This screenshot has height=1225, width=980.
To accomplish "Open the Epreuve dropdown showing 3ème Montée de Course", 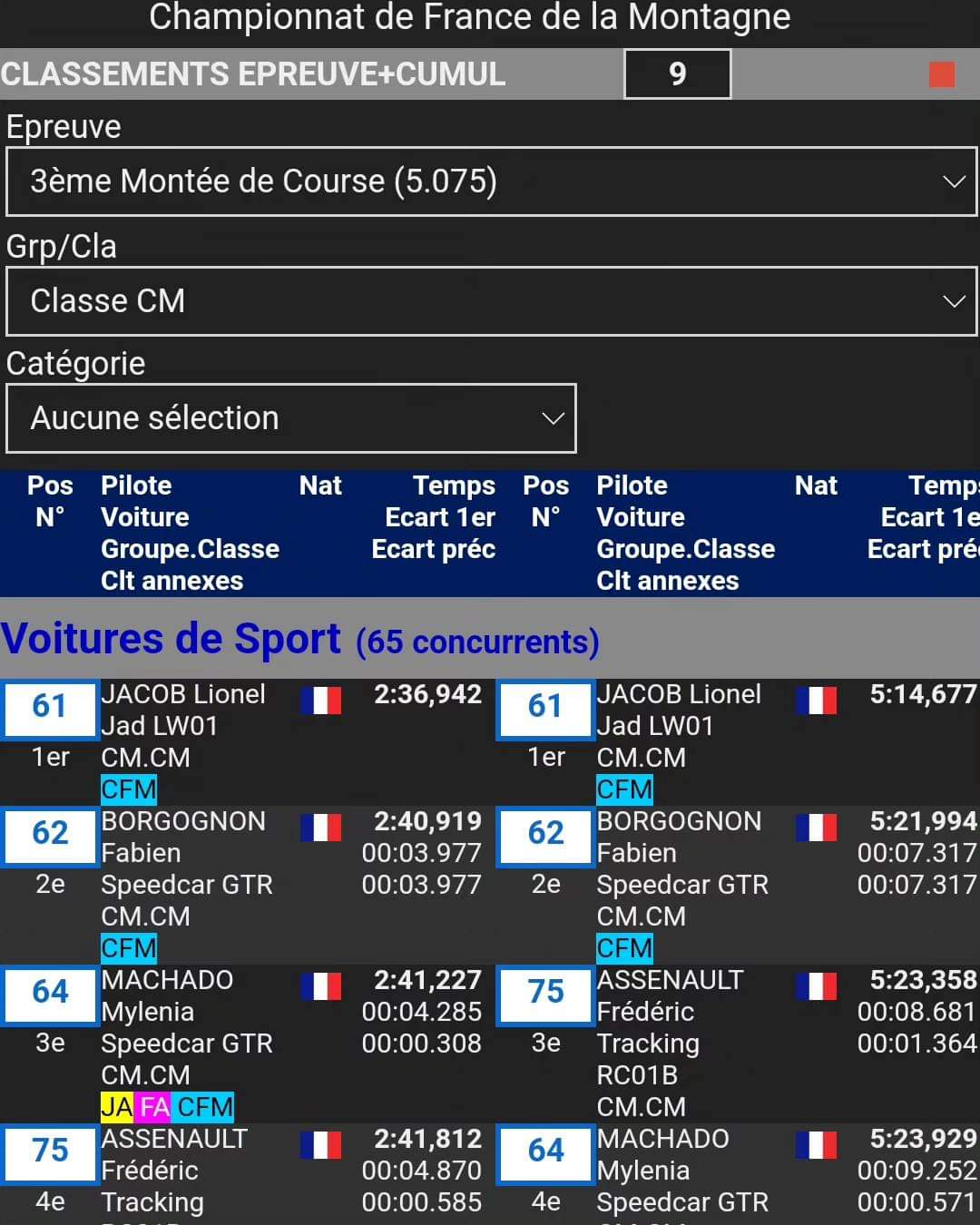I will [x=490, y=181].
